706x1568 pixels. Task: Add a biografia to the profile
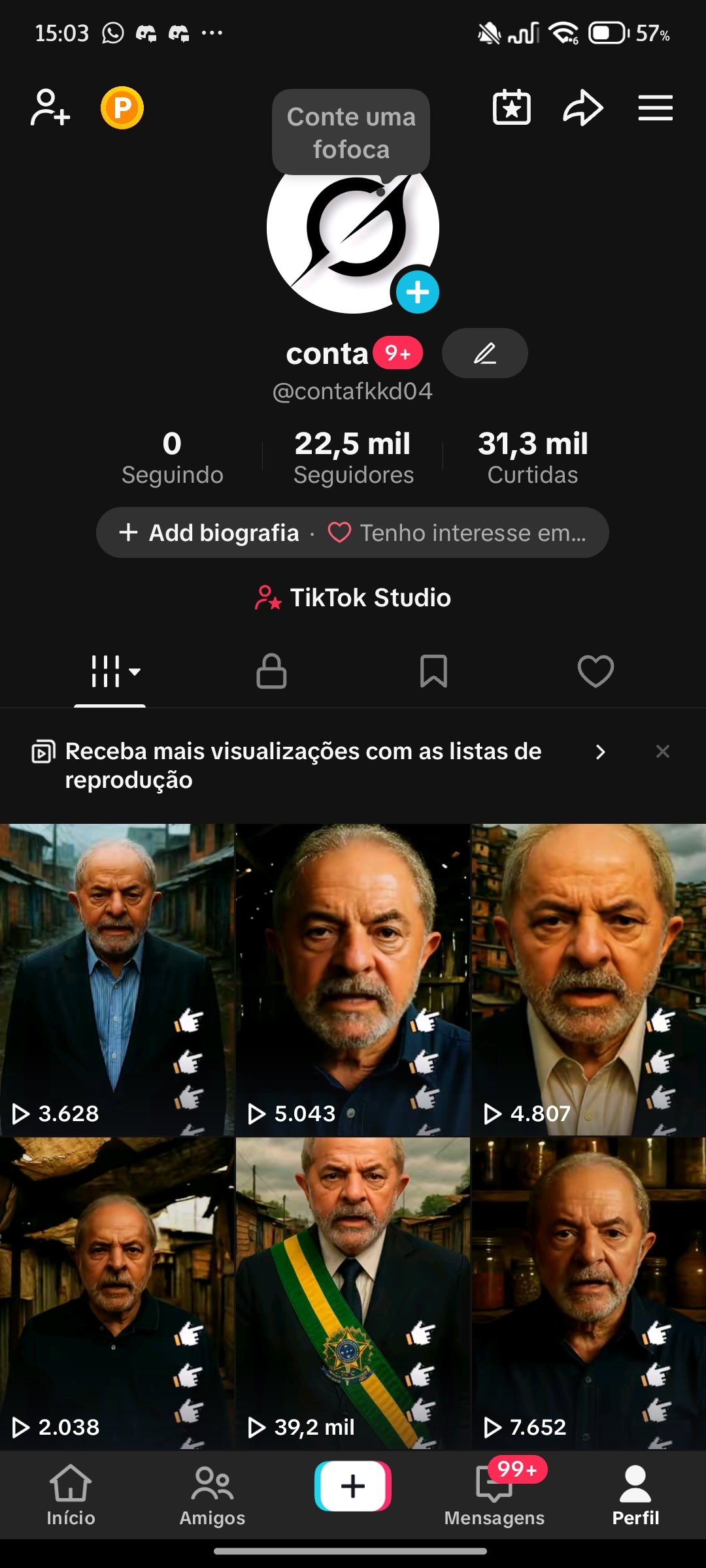(x=209, y=533)
